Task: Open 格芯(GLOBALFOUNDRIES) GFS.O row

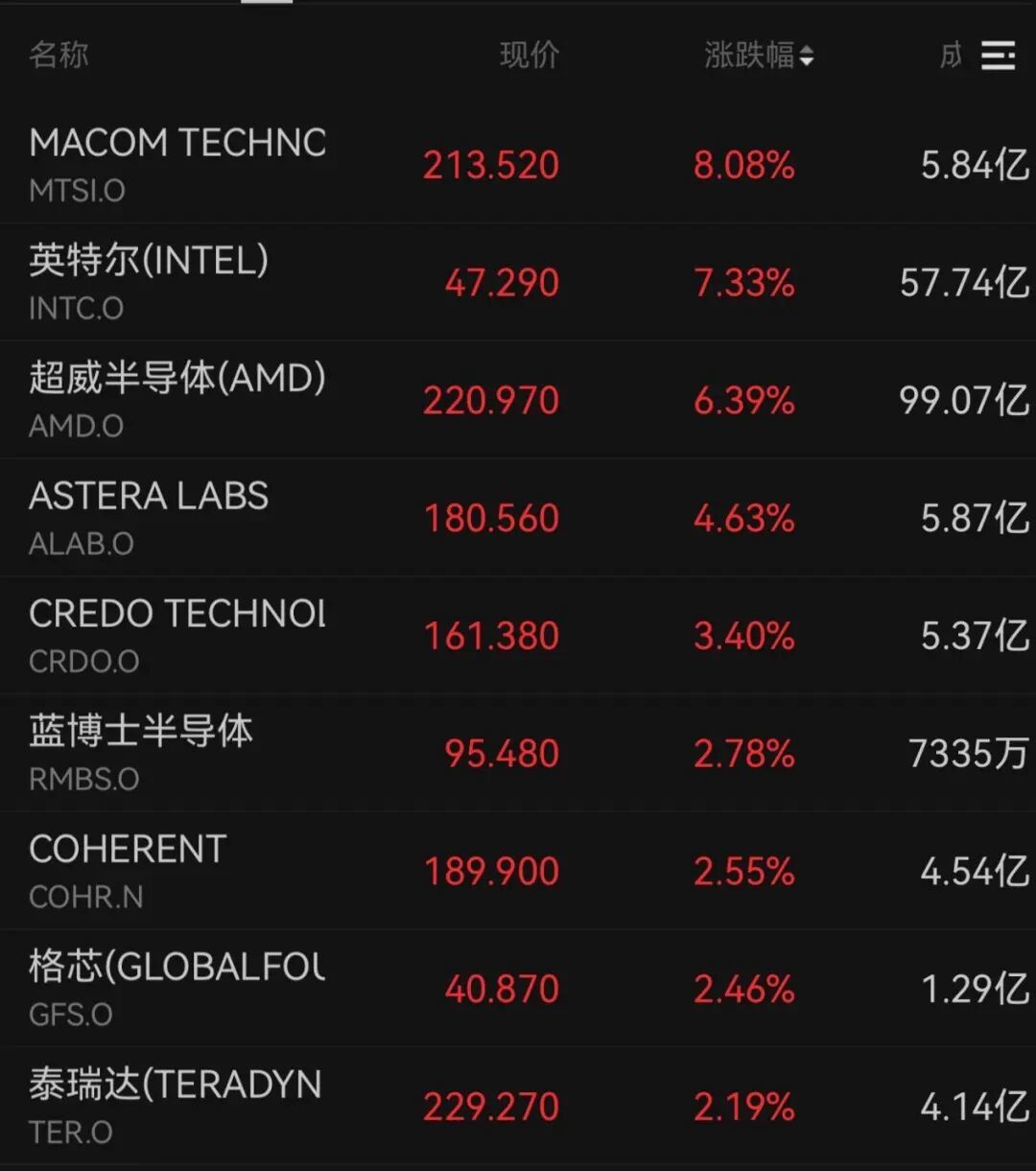Action: (518, 988)
